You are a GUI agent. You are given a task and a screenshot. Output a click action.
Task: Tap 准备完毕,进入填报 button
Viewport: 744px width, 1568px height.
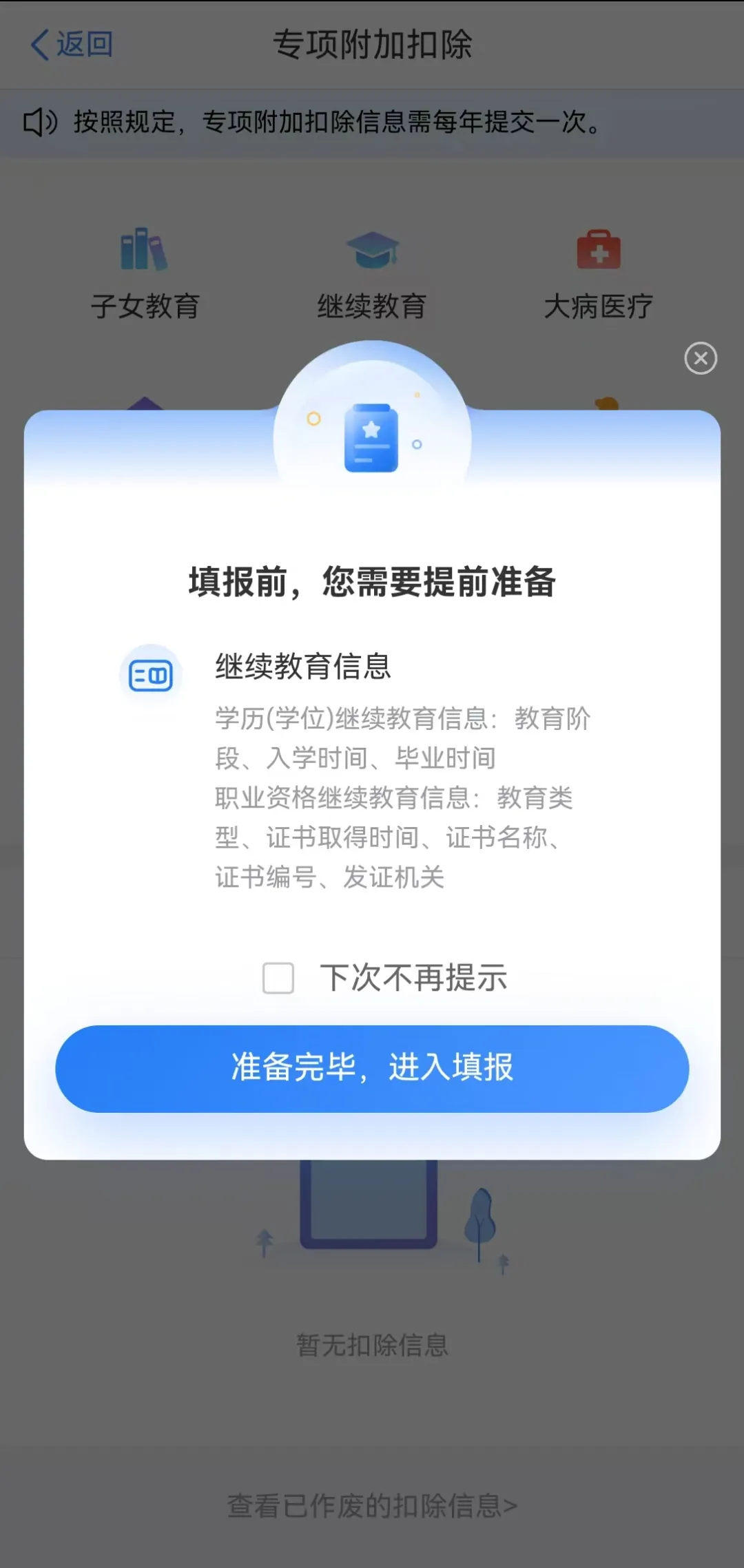(372, 1068)
